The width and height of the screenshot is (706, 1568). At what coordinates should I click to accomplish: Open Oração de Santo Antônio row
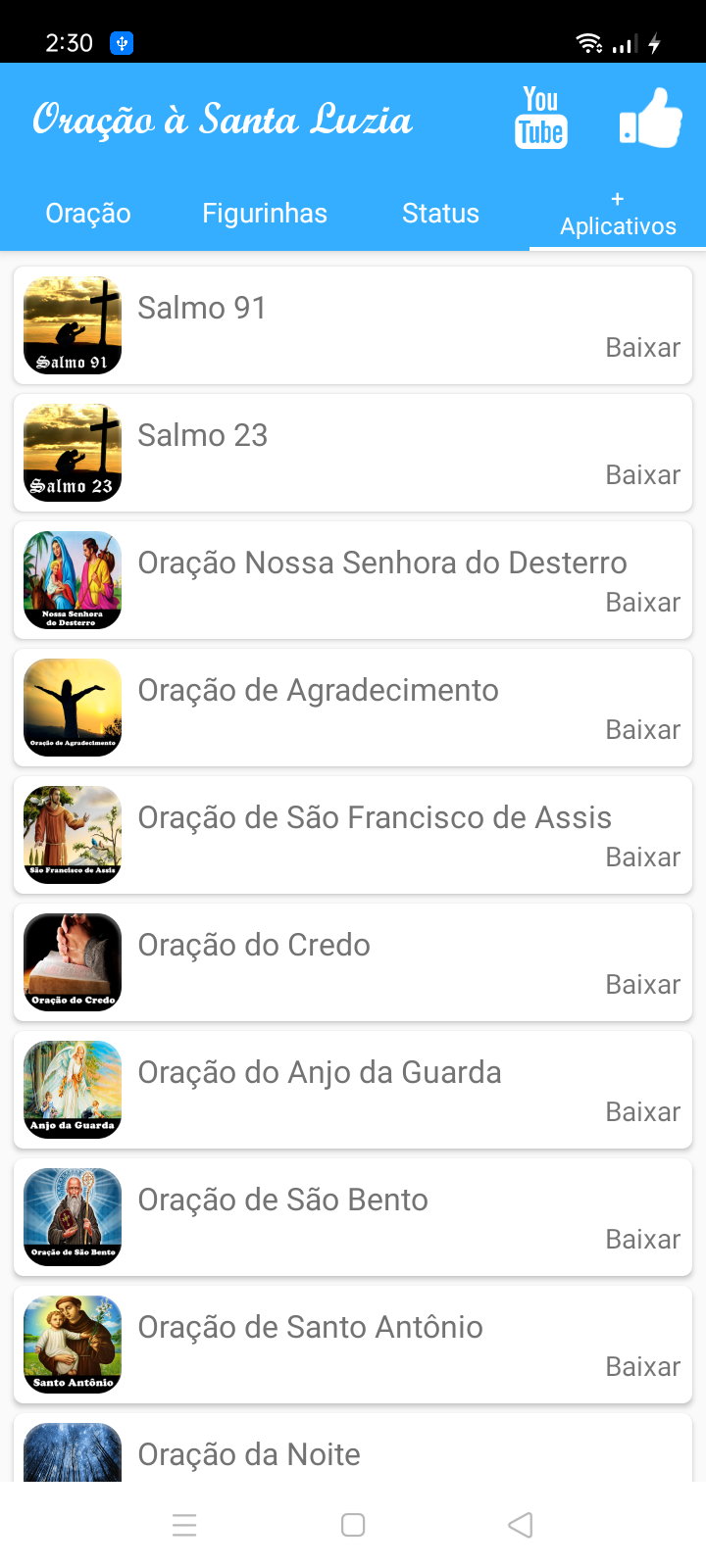pos(353,1345)
